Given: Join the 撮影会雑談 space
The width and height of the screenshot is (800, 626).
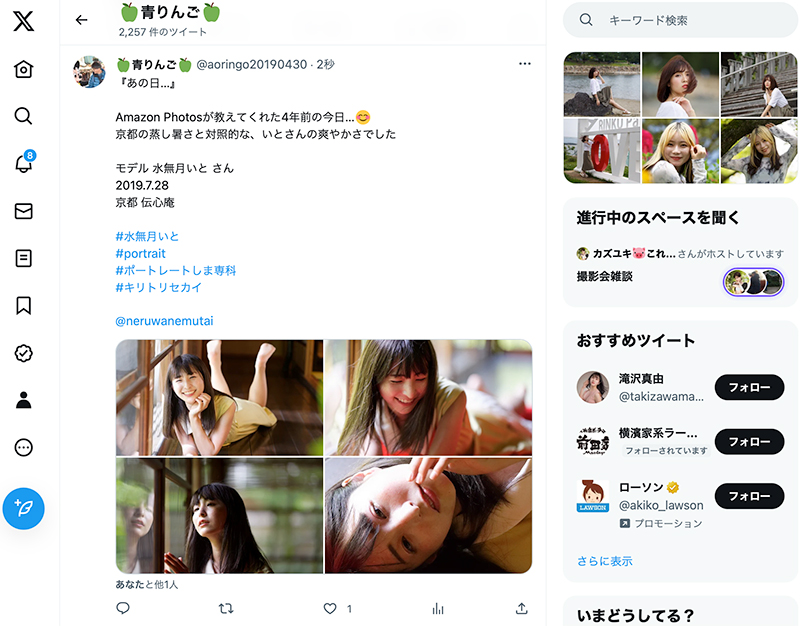Looking at the screenshot, I should (x=754, y=282).
